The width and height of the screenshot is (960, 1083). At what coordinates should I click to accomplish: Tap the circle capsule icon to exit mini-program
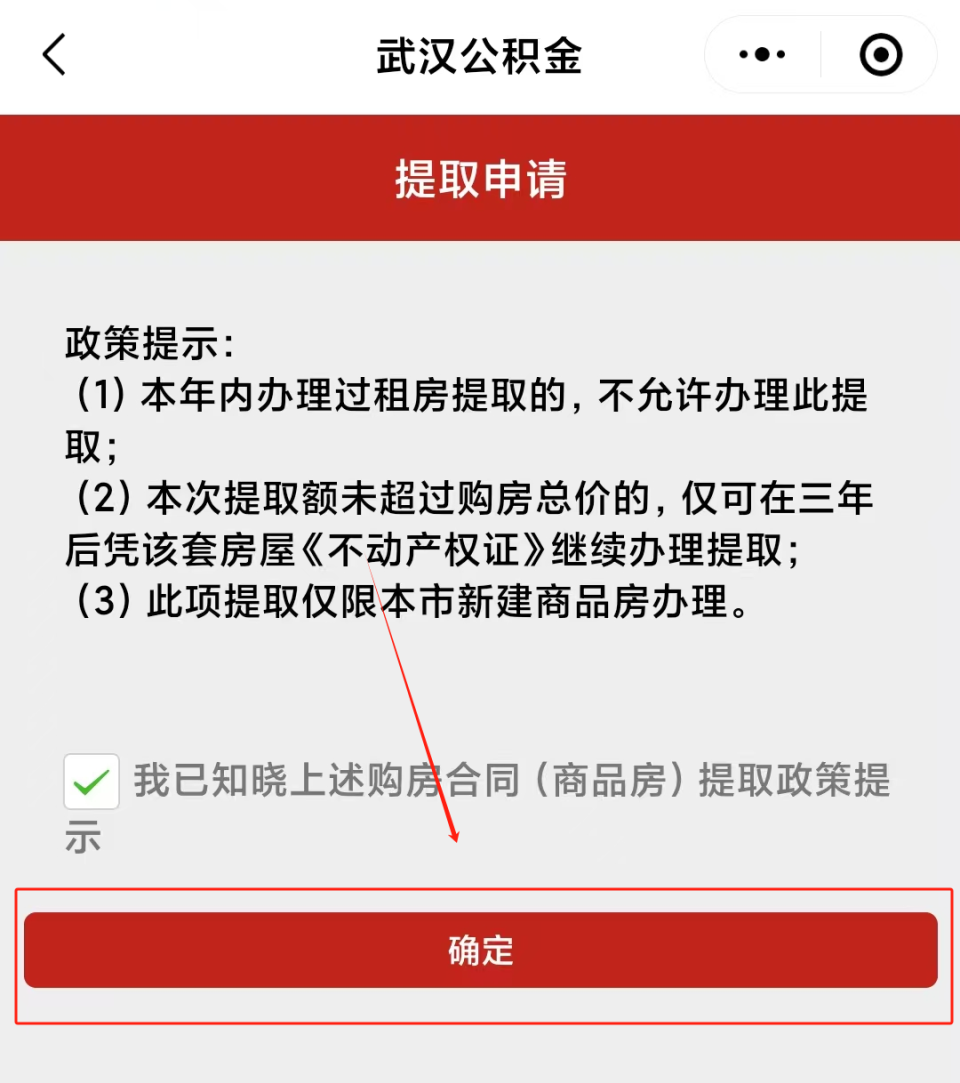[879, 55]
